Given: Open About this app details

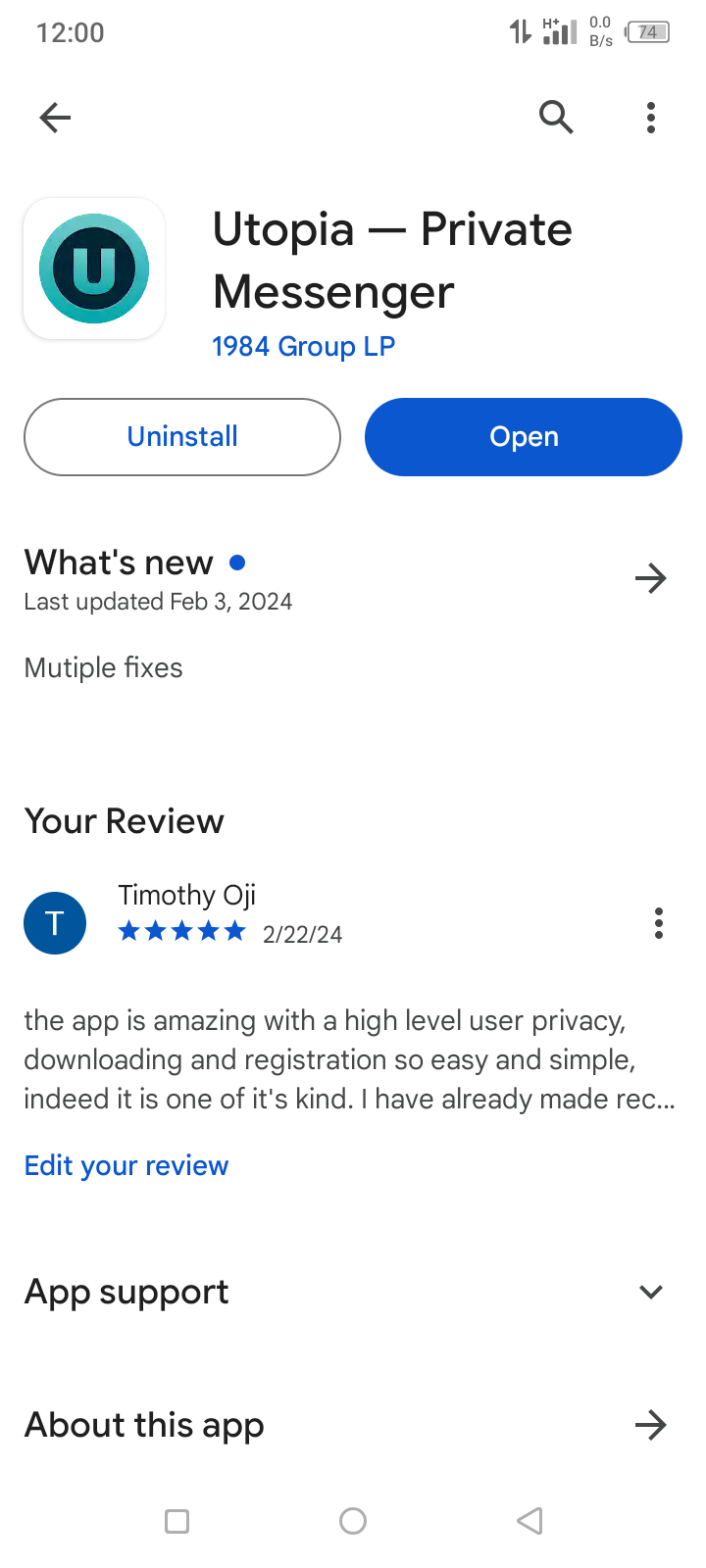Looking at the screenshot, I should click(650, 1425).
